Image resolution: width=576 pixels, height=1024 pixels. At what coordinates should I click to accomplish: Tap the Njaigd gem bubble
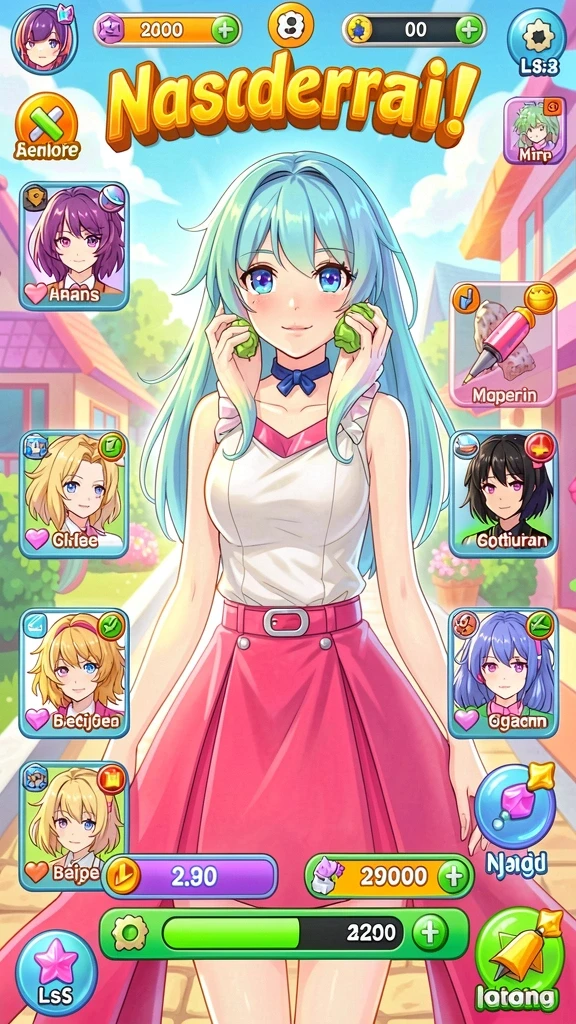click(515, 818)
